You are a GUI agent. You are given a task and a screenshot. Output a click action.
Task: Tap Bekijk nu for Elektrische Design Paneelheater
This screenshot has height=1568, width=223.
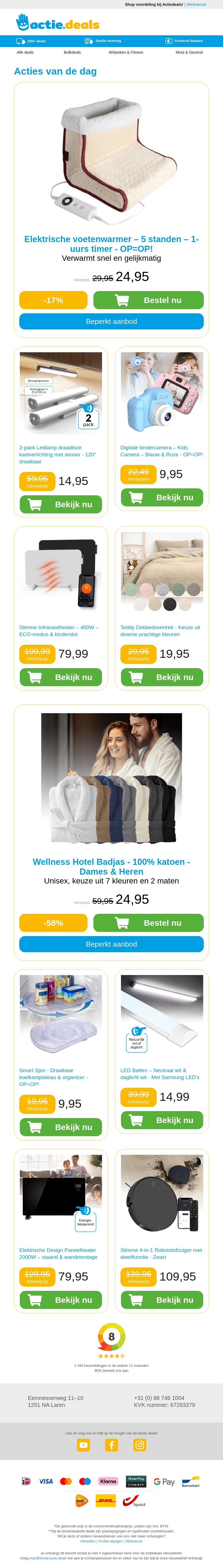click(x=61, y=1299)
